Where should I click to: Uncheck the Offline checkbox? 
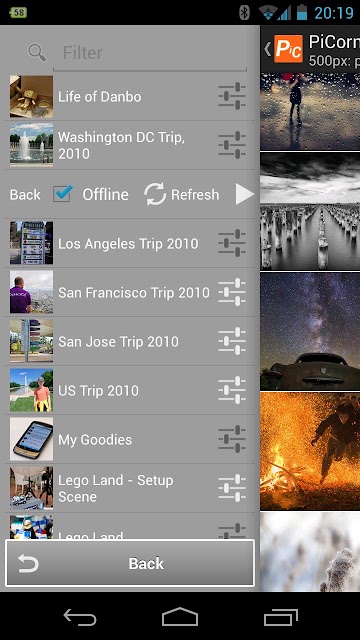(62, 194)
